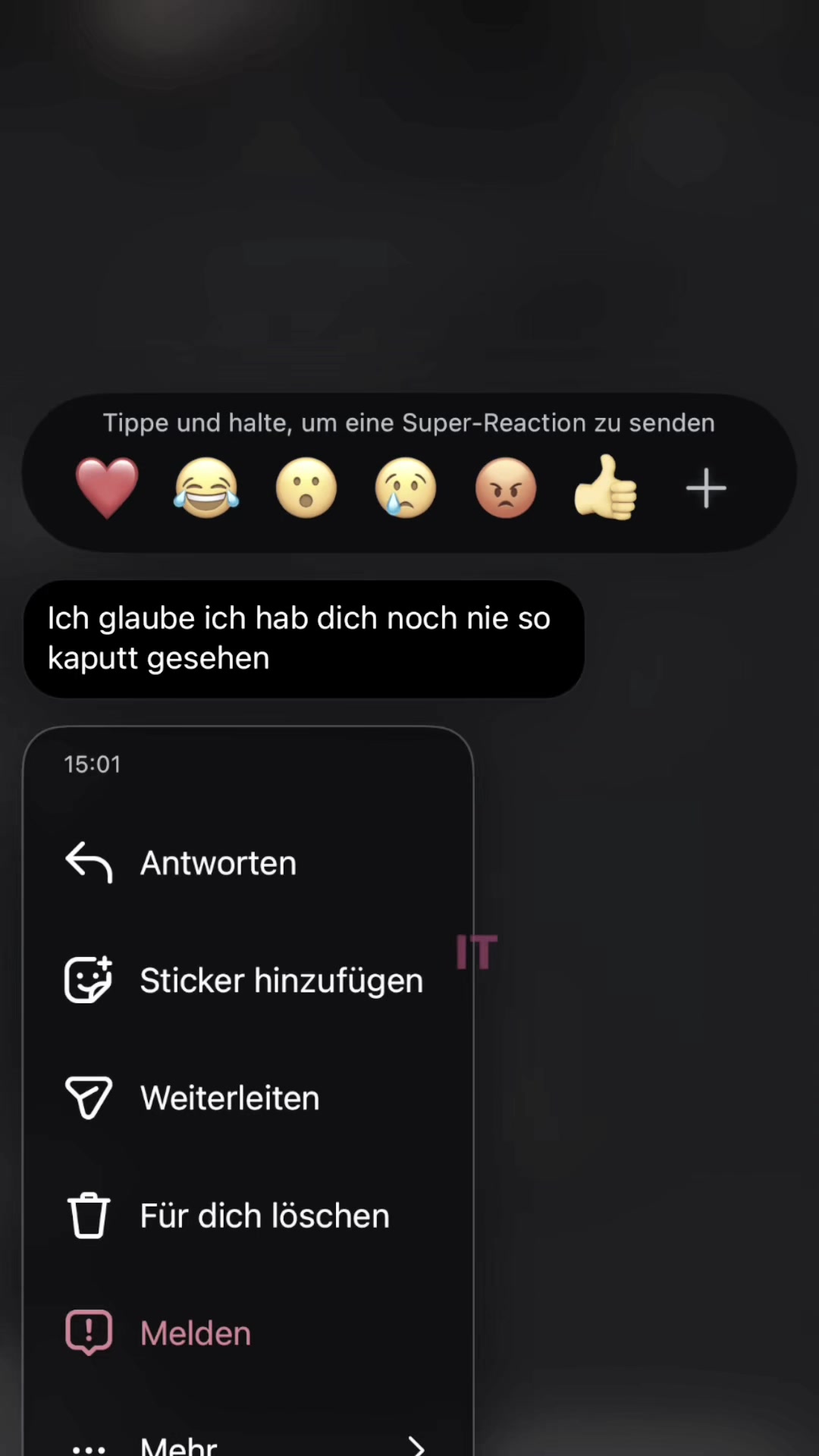React with the angry face emoji
This screenshot has width=819, height=1456.
coord(506,488)
